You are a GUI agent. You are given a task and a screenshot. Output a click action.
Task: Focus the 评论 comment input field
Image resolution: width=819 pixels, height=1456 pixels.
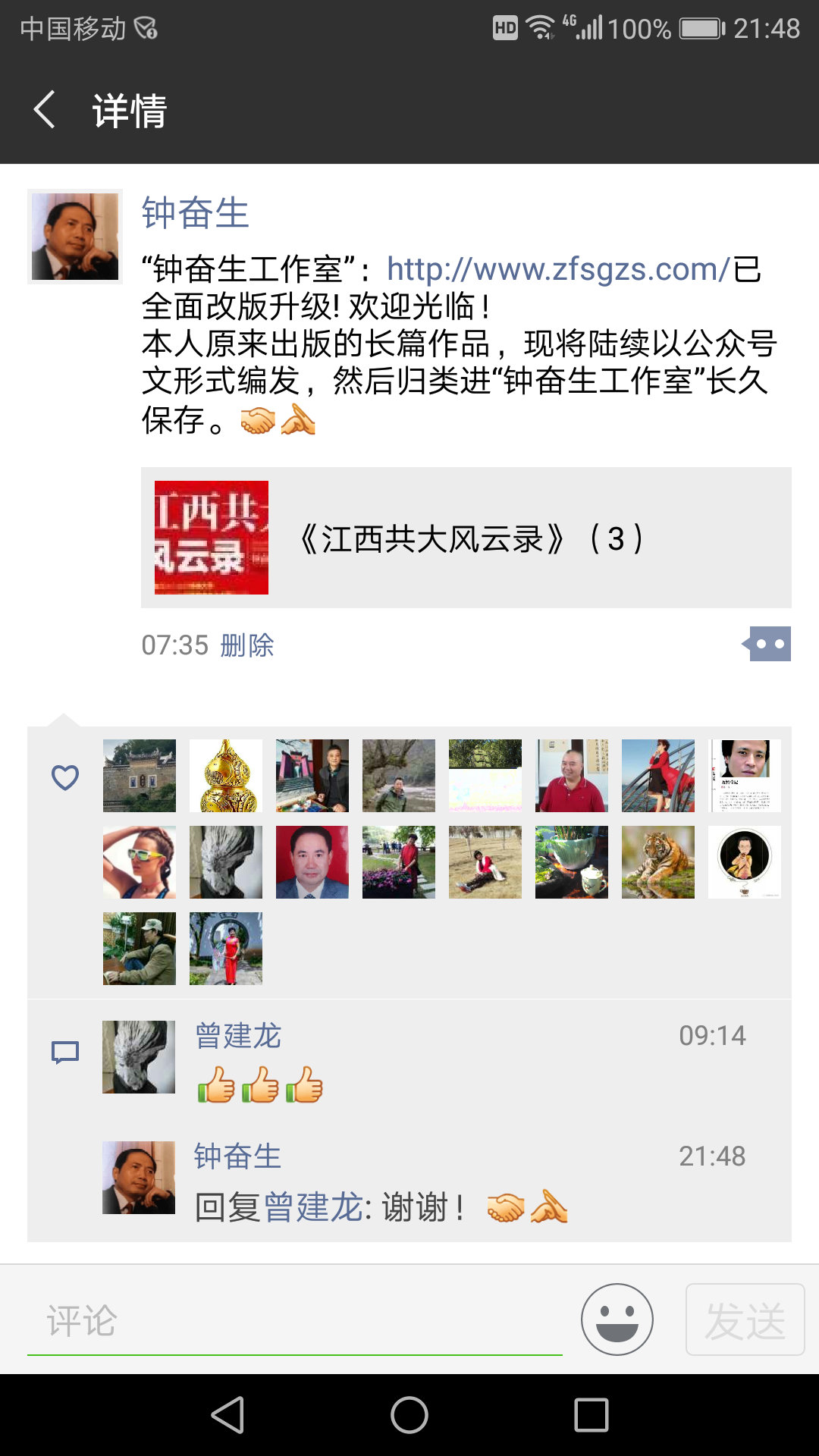294,1321
